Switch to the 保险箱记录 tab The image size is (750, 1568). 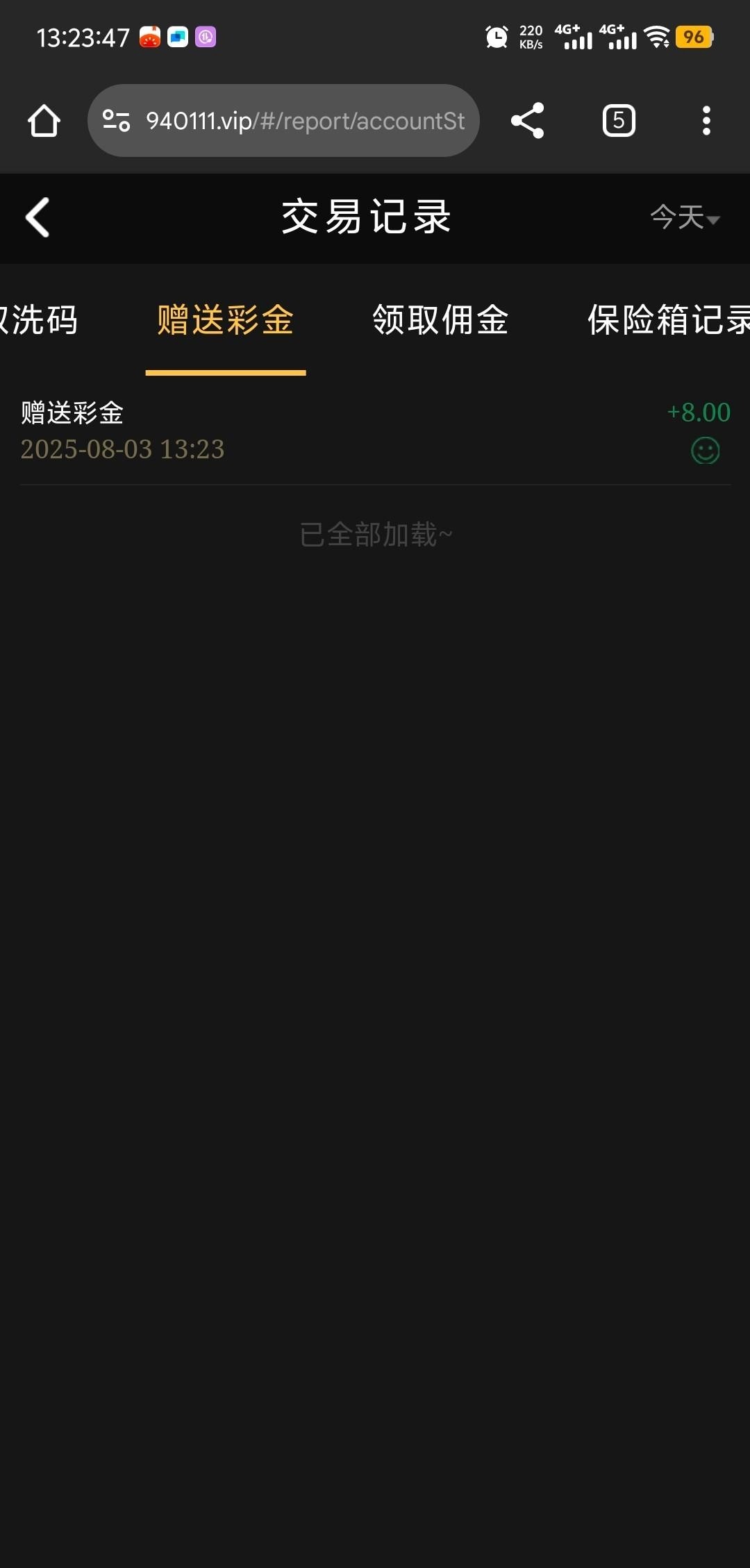[x=667, y=320]
